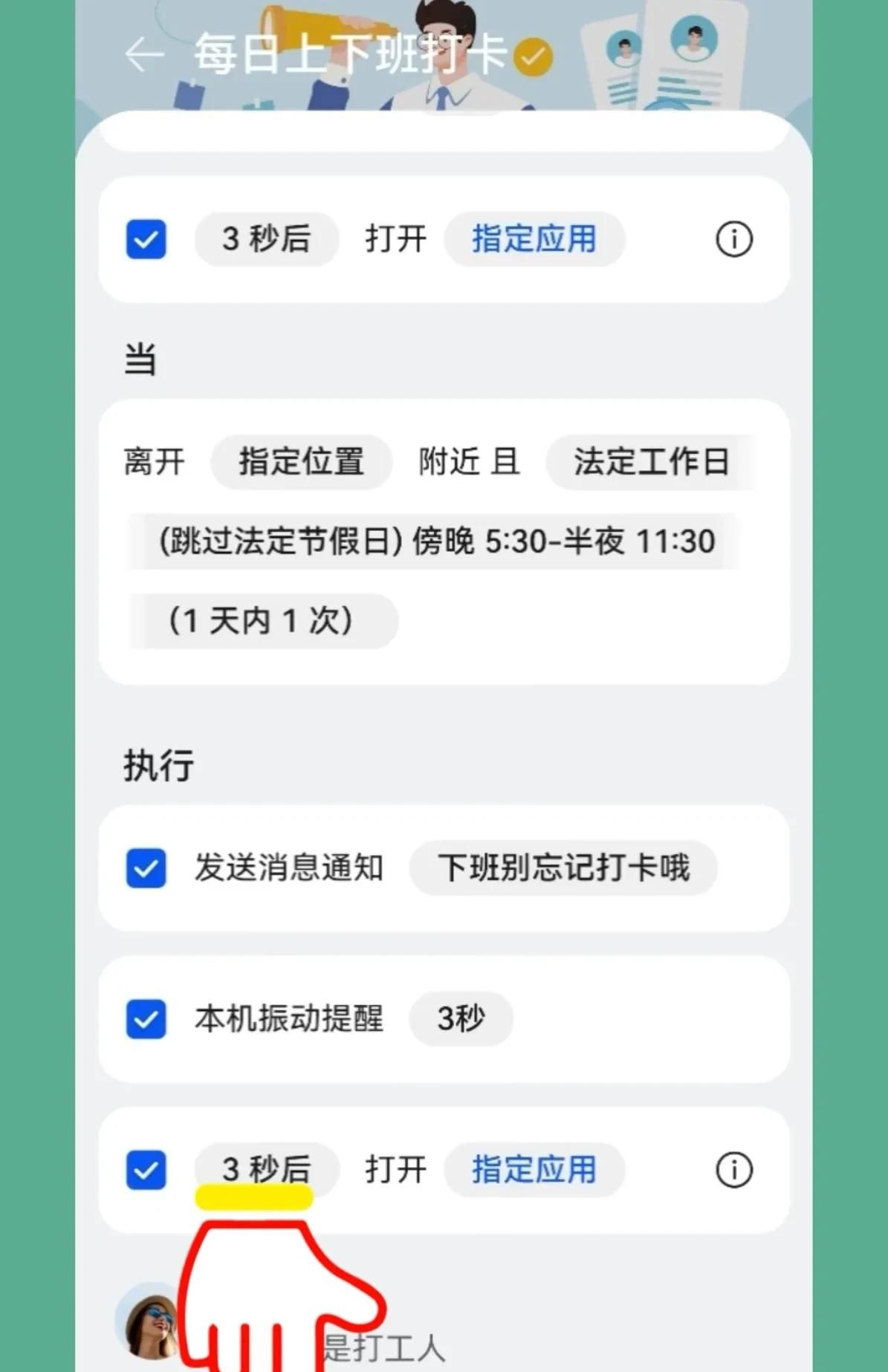Tap the back arrow to exit 每日上下班打卡
The height and width of the screenshot is (1372, 888).
(143, 53)
